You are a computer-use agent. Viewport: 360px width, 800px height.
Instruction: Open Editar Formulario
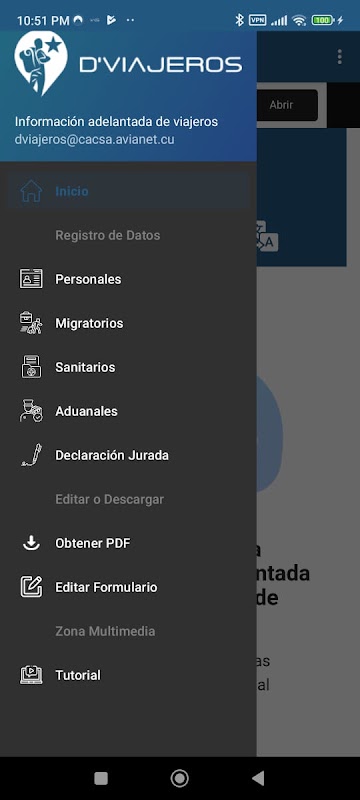click(x=128, y=587)
